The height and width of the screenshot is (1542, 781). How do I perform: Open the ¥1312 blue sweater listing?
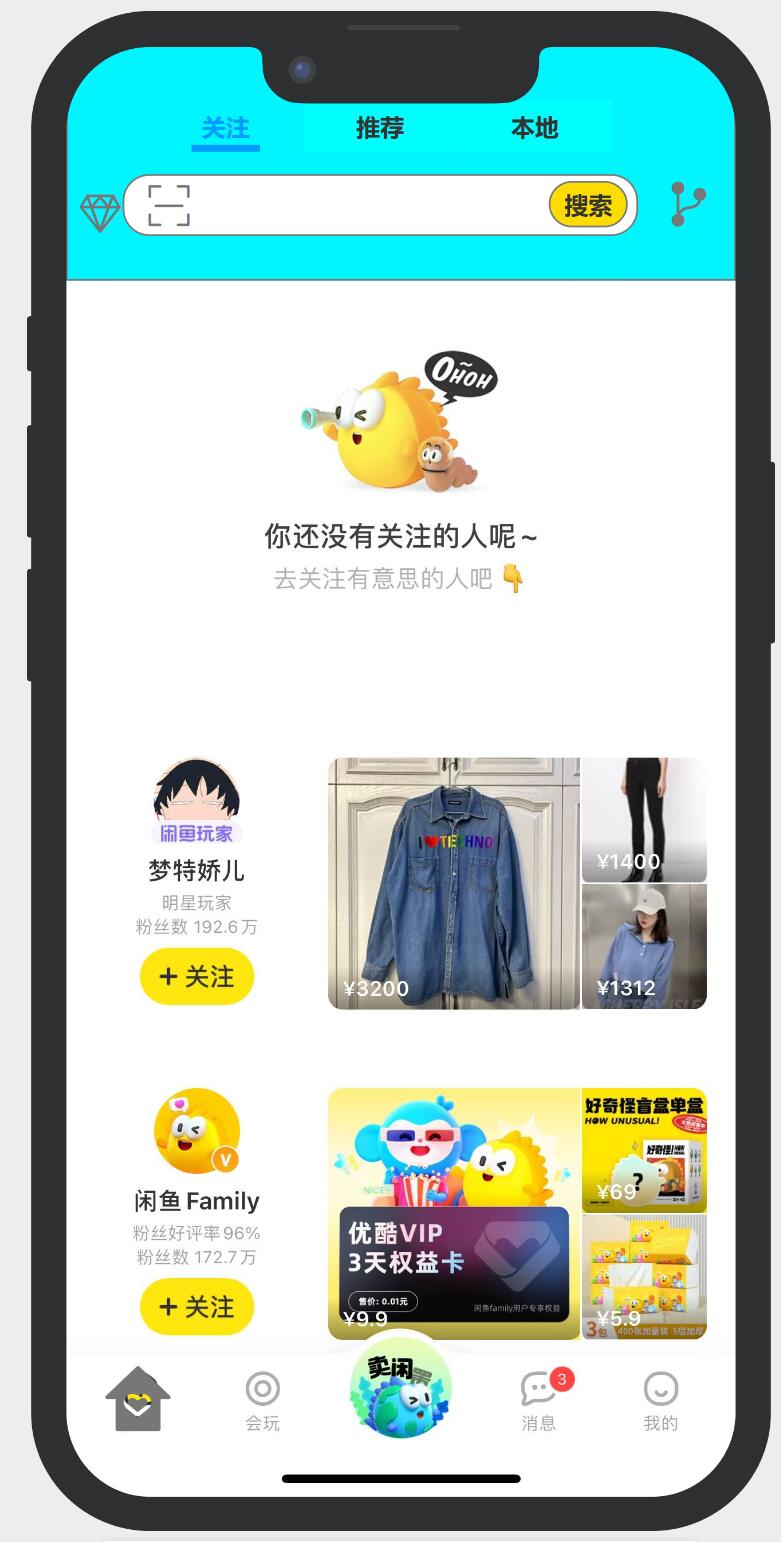click(x=644, y=946)
